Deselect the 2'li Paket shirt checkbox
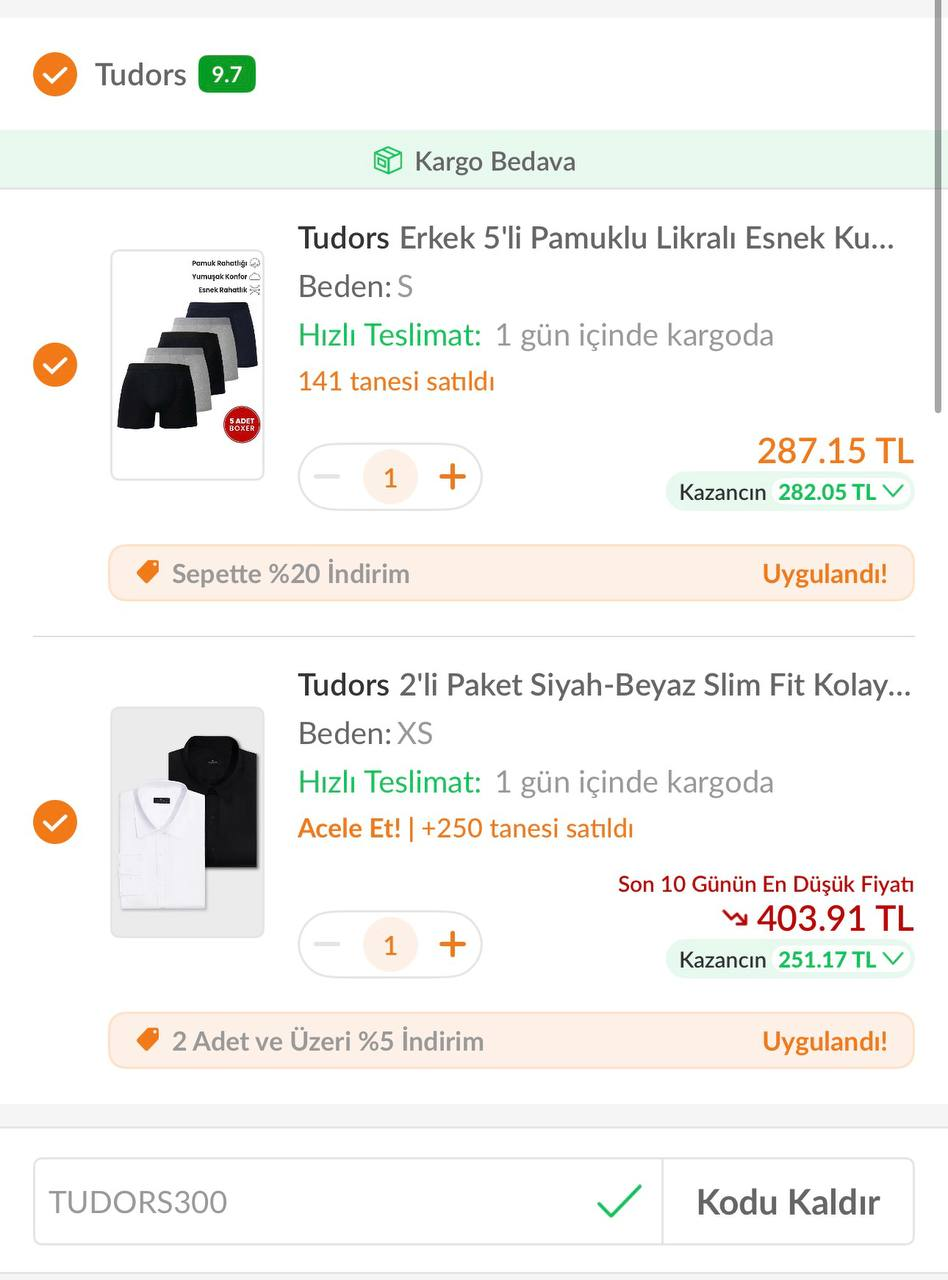 (x=55, y=822)
